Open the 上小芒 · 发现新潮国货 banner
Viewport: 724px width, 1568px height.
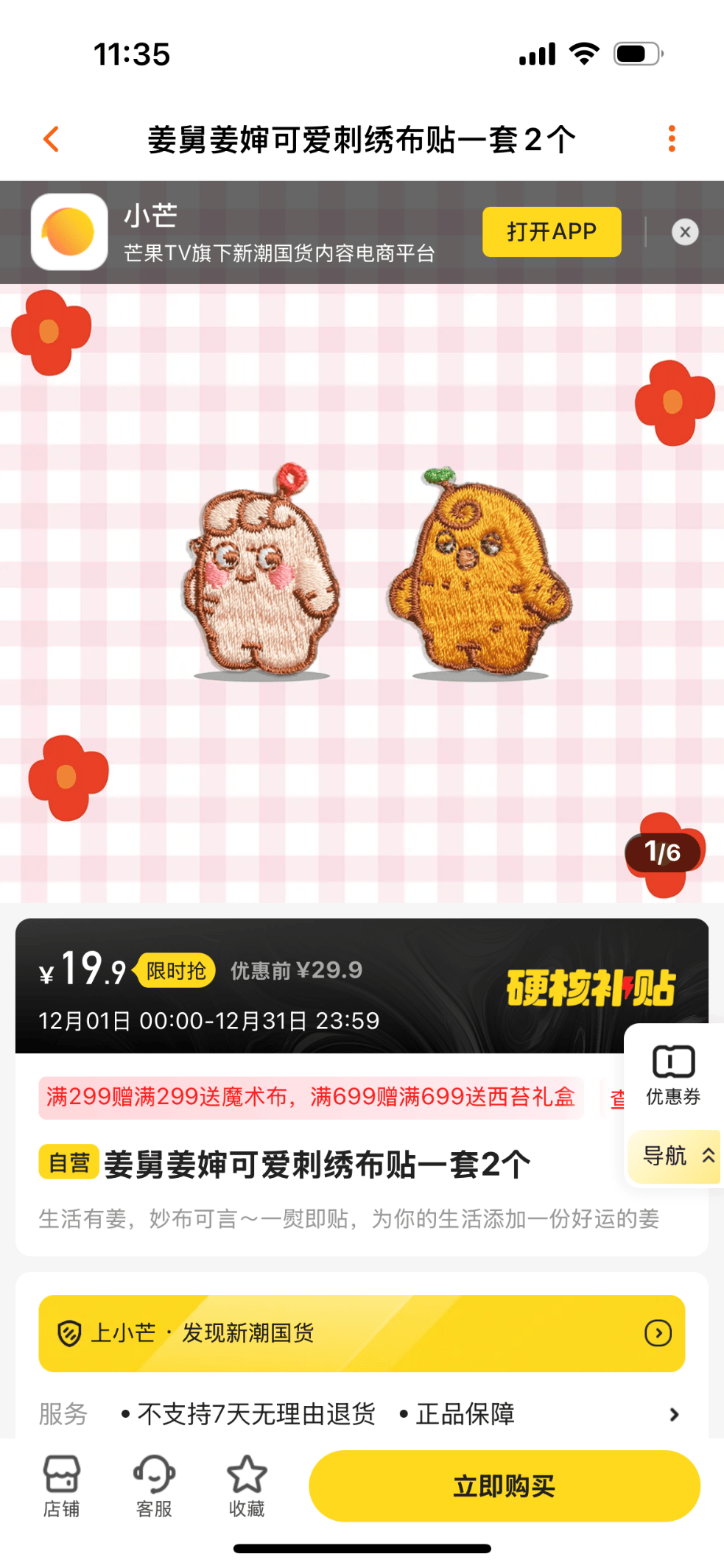[x=362, y=1333]
